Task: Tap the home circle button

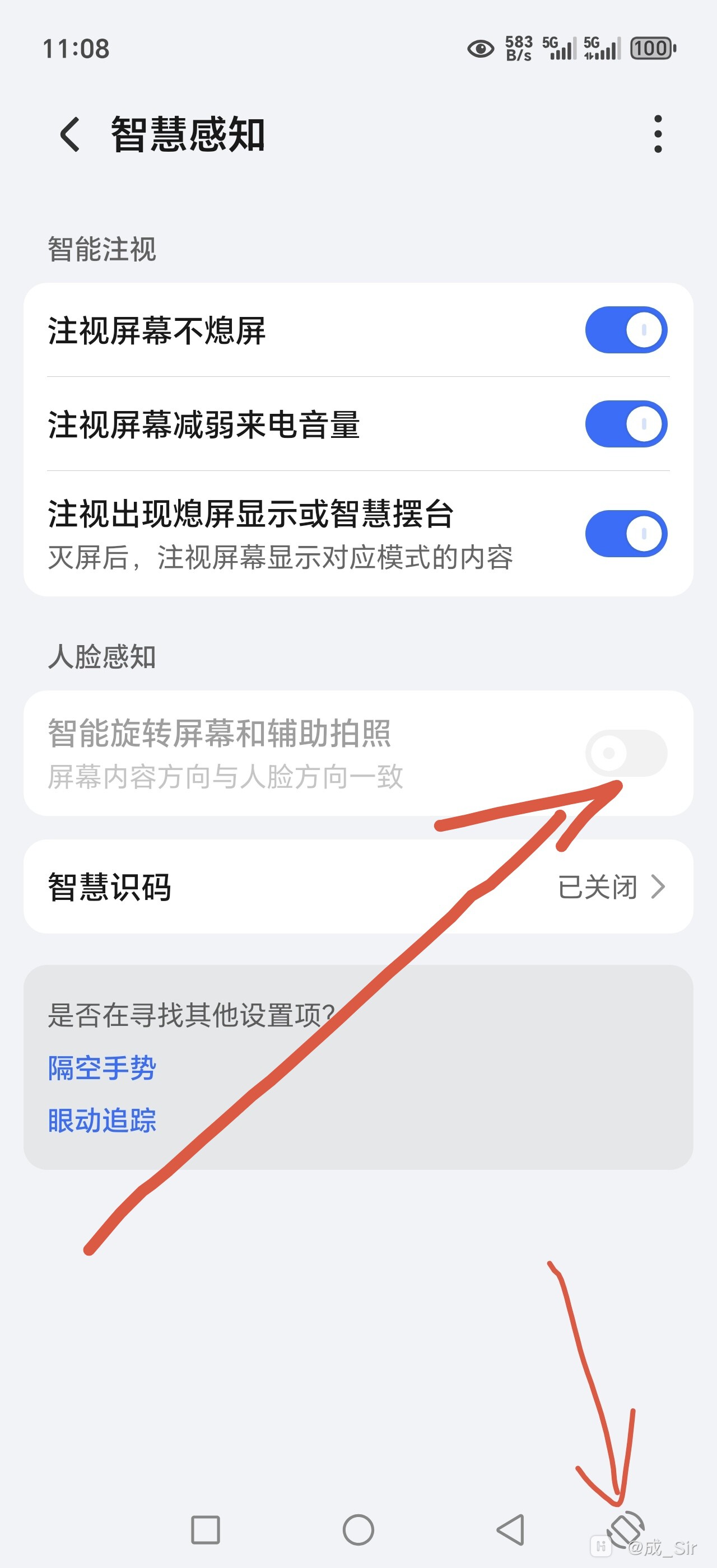Action: click(x=358, y=1530)
